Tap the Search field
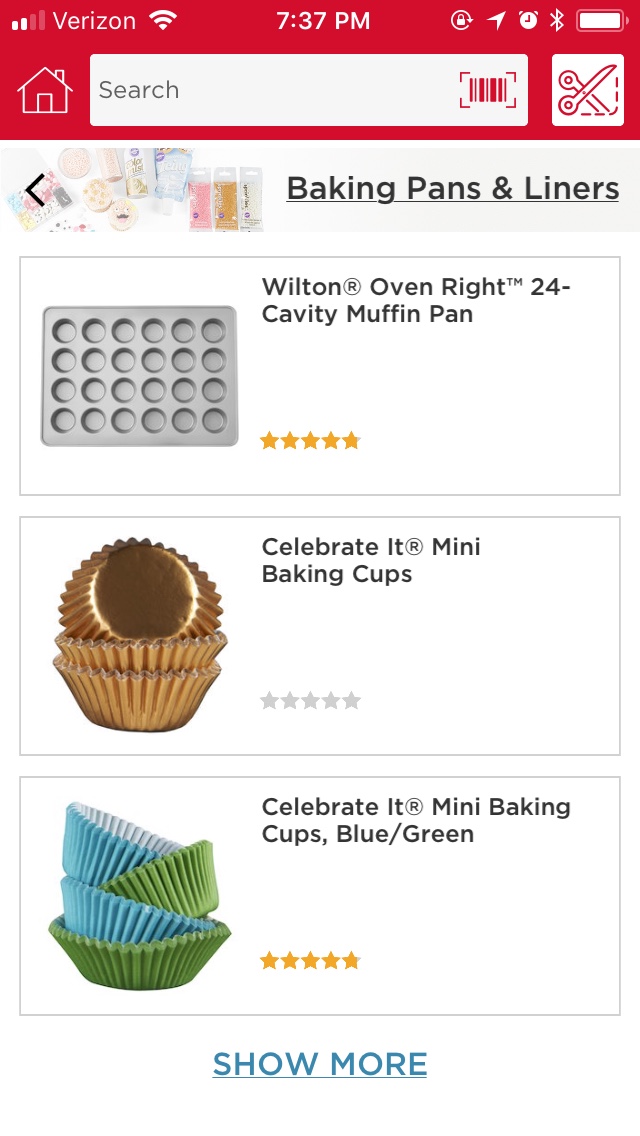This screenshot has height=1136, width=640. coord(270,90)
